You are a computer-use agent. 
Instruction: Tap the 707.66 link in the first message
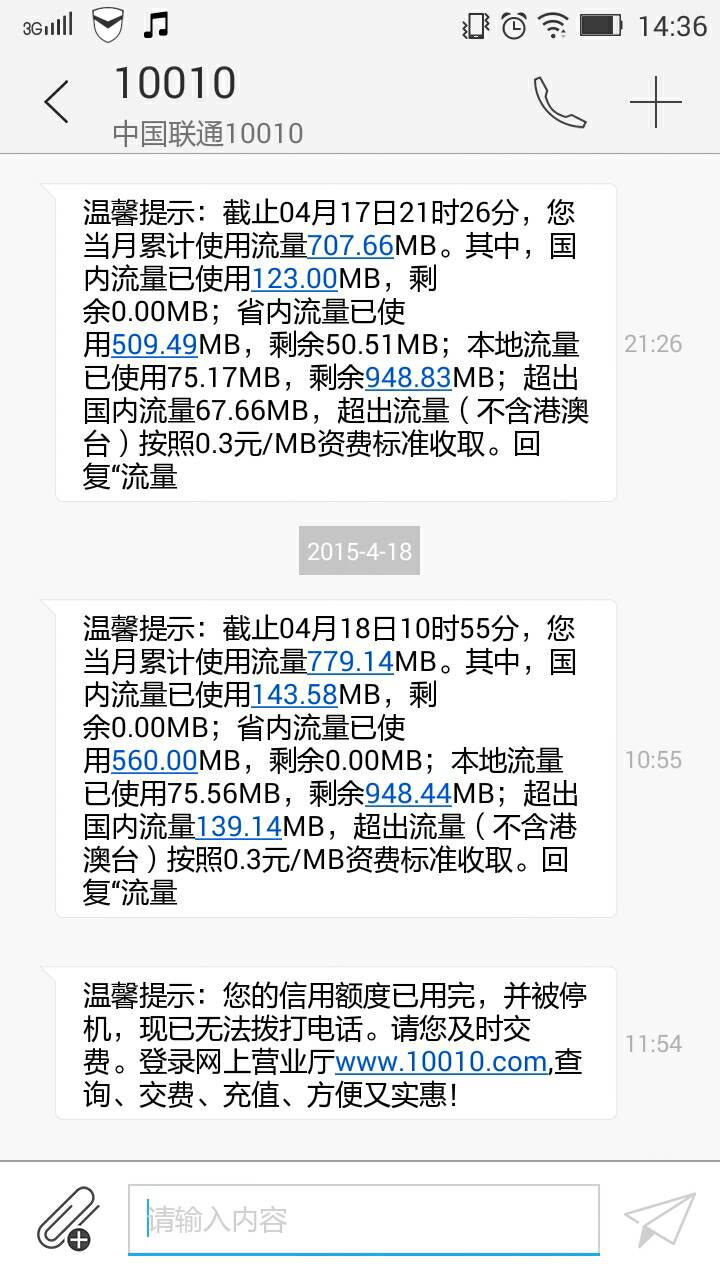(x=351, y=245)
